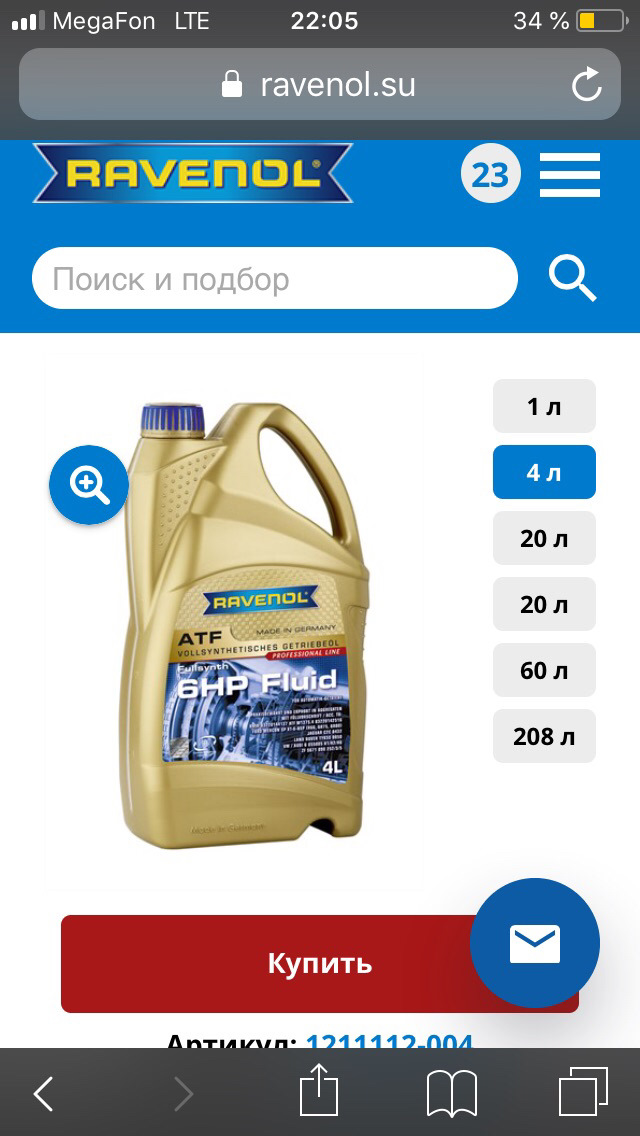Image resolution: width=640 pixels, height=1136 pixels.
Task: Open the mail contact floating button
Action: (535, 943)
